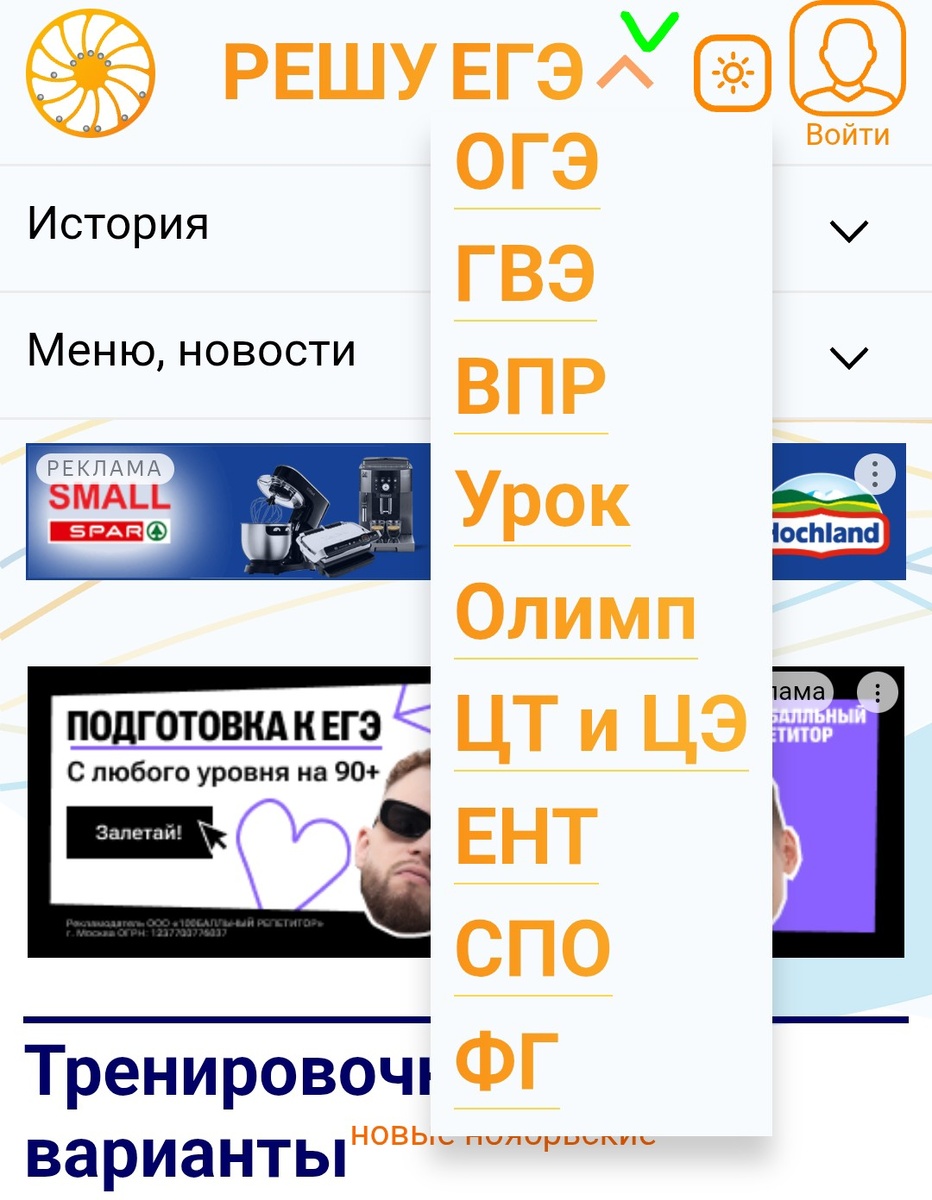932x1200 pixels.
Task: Open ad options on the репетитор banner
Action: 878,692
